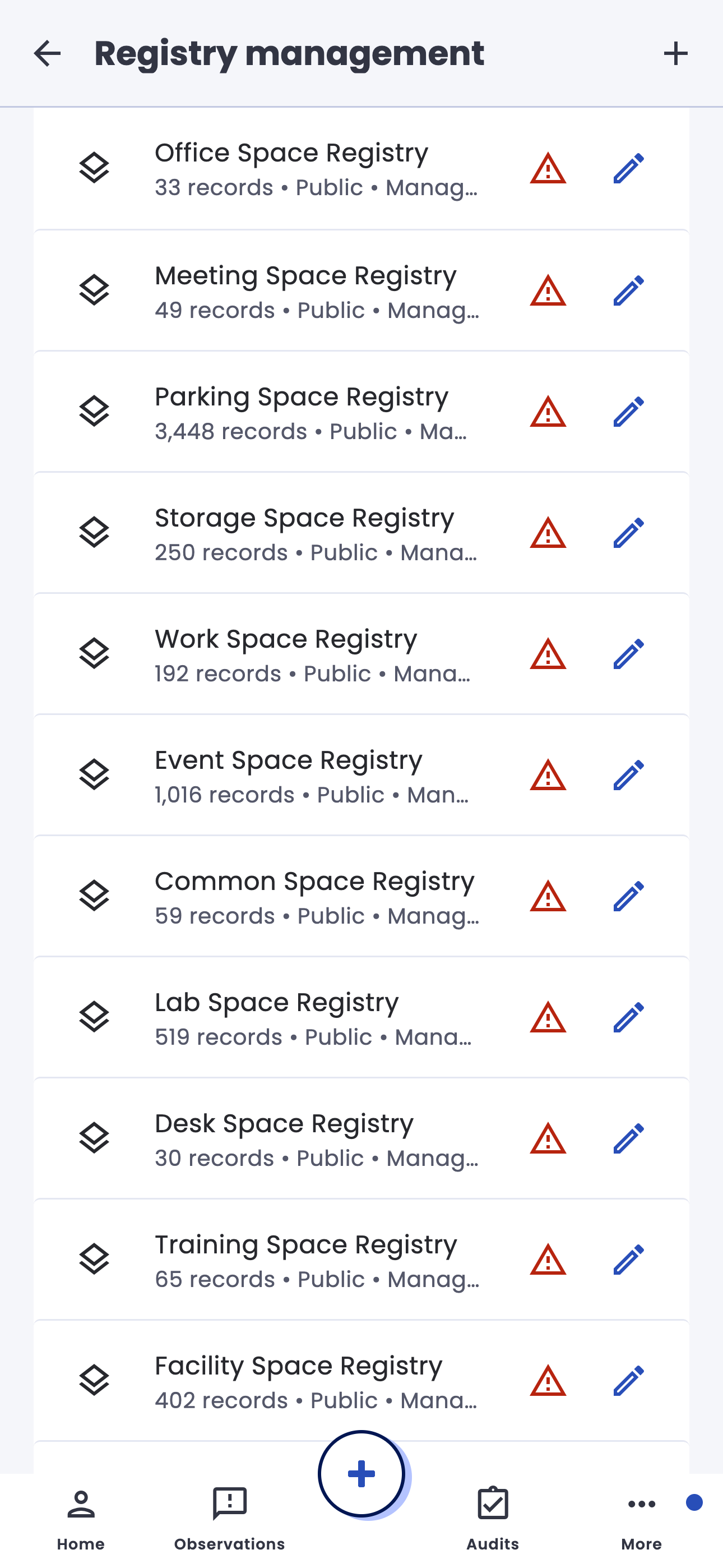Edit the Common Space Registry

(x=628, y=897)
